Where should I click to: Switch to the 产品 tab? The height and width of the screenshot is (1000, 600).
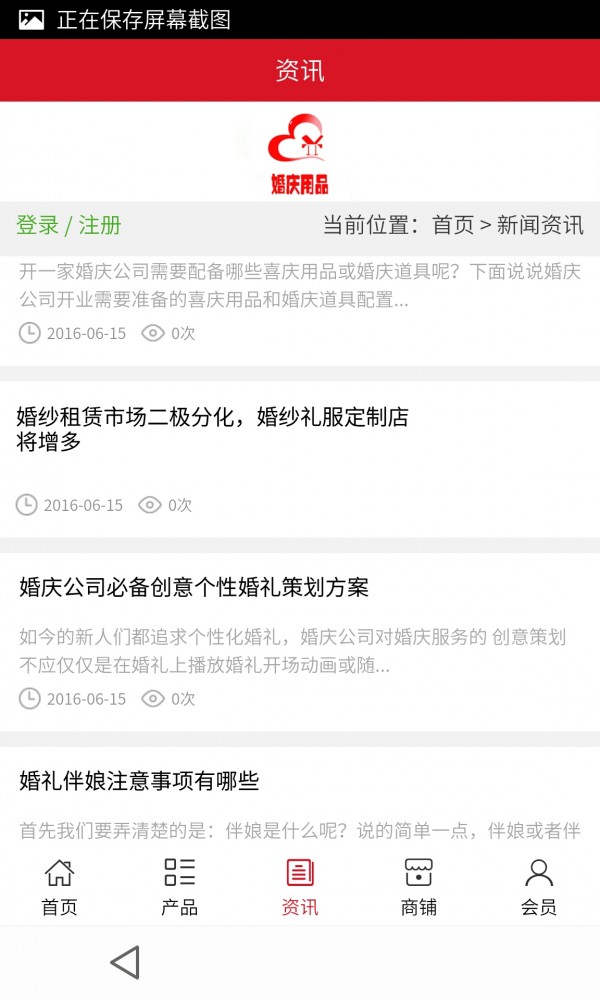[x=179, y=887]
